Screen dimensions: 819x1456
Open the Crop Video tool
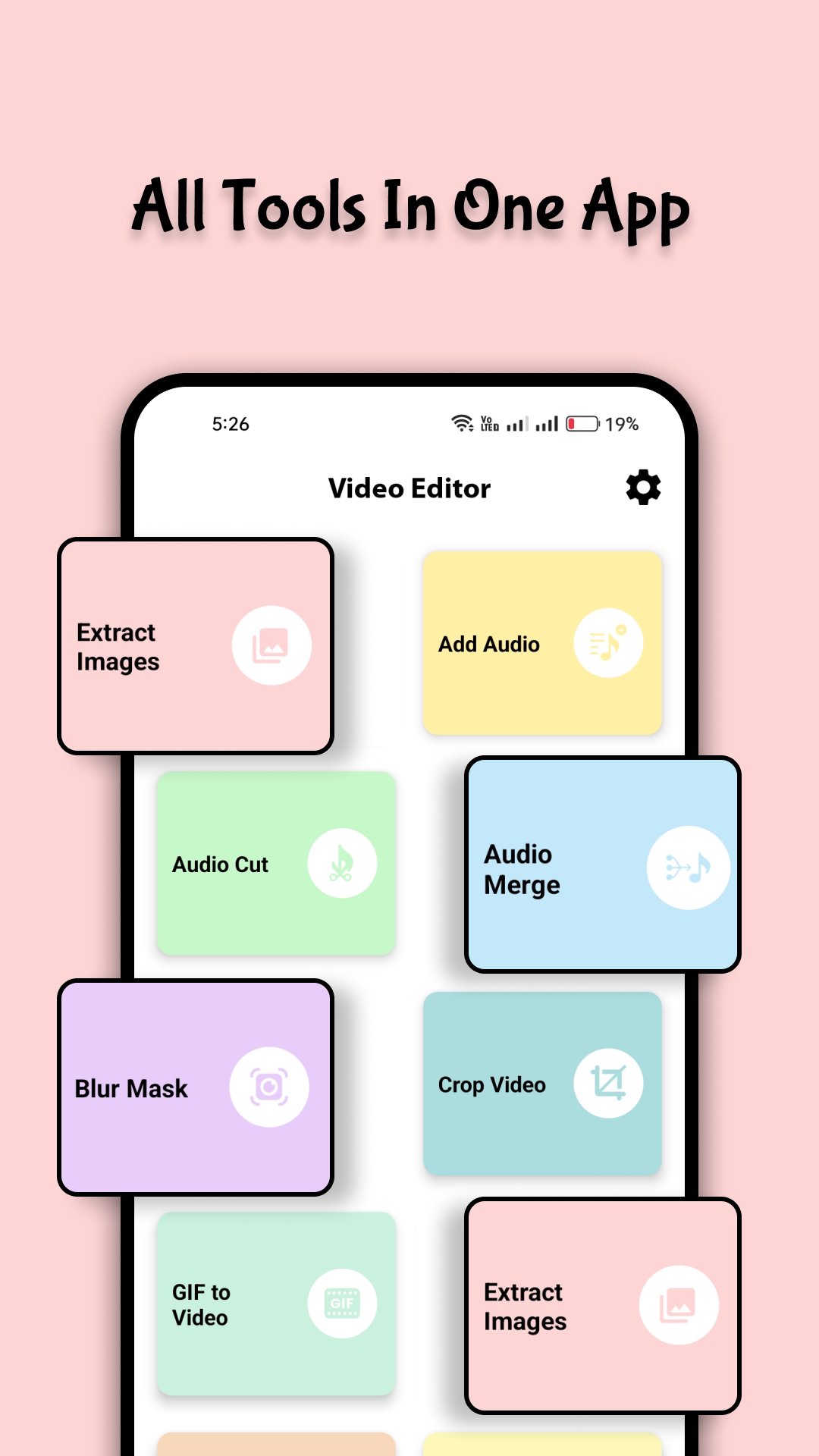click(x=543, y=1084)
